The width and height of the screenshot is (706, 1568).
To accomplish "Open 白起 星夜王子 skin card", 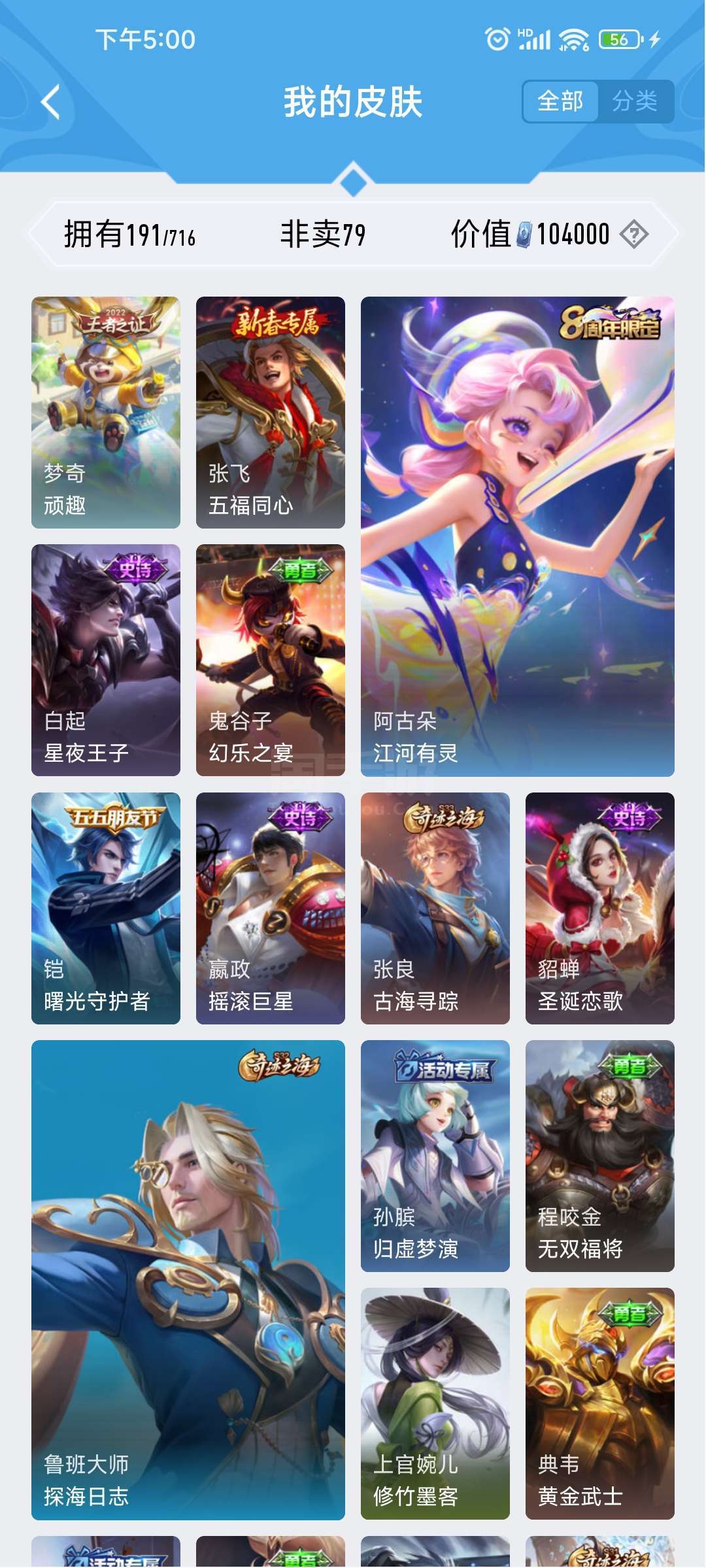I will [x=106, y=660].
